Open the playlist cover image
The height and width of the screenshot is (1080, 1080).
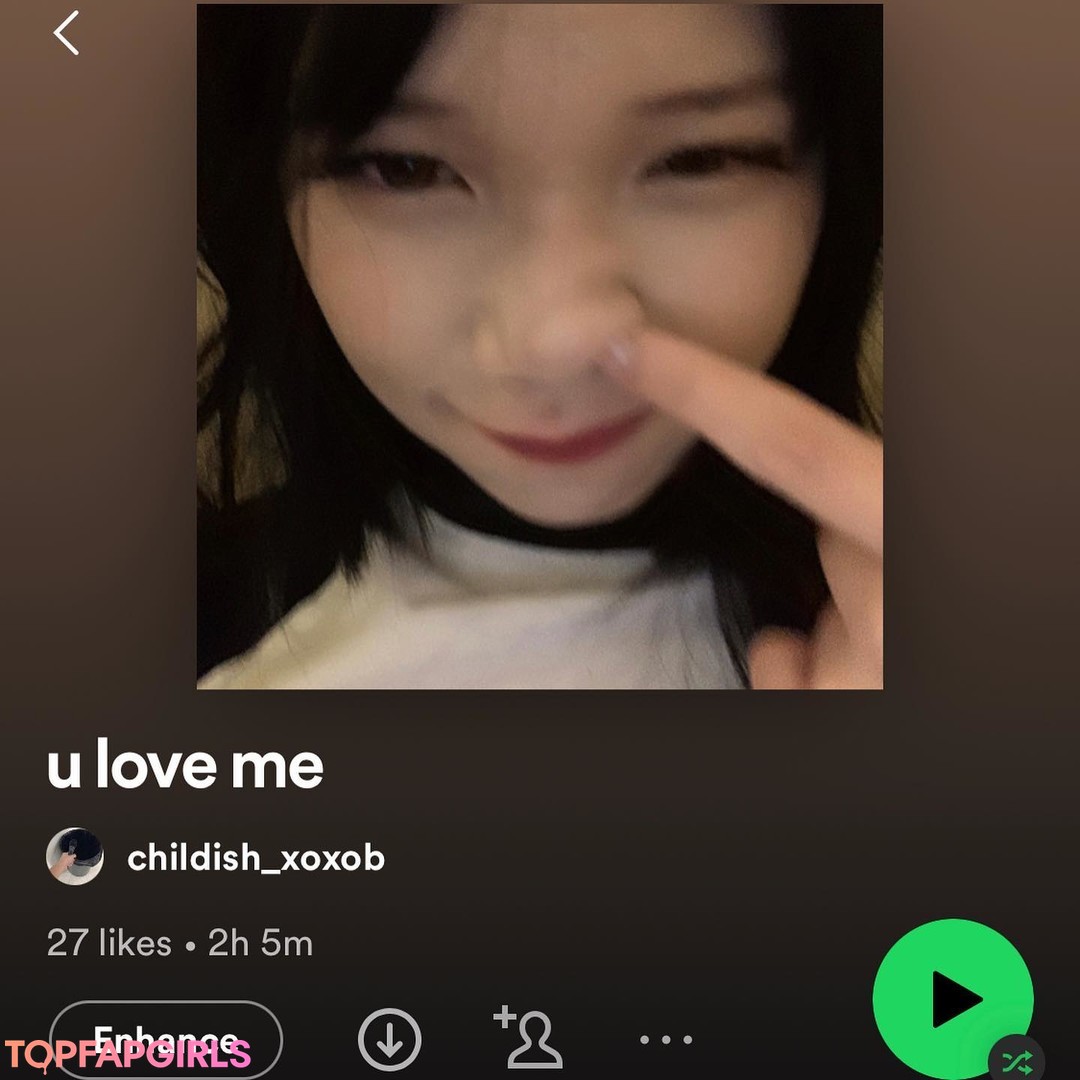pos(539,346)
